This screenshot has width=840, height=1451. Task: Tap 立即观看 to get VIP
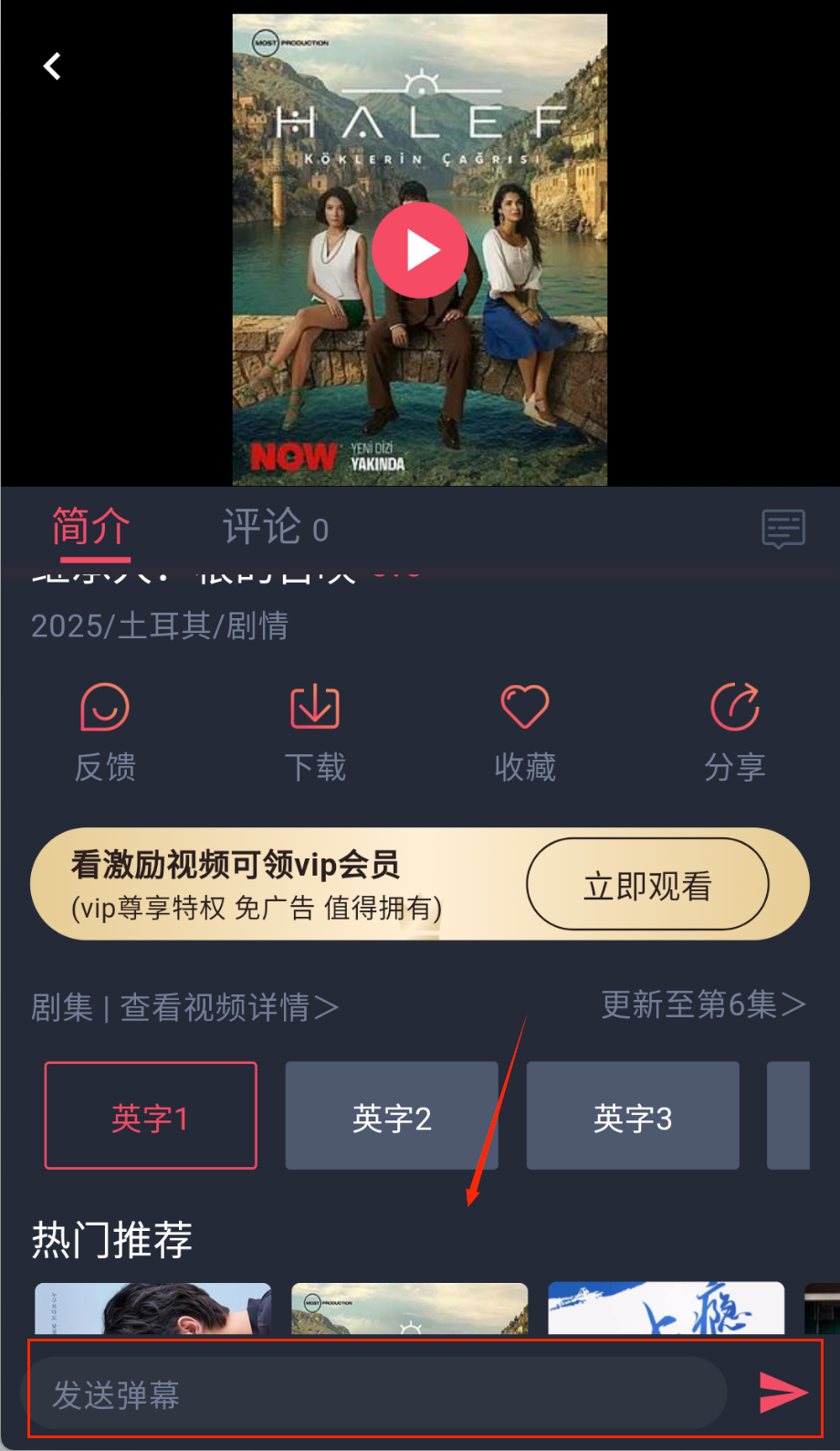pyautogui.click(x=647, y=885)
